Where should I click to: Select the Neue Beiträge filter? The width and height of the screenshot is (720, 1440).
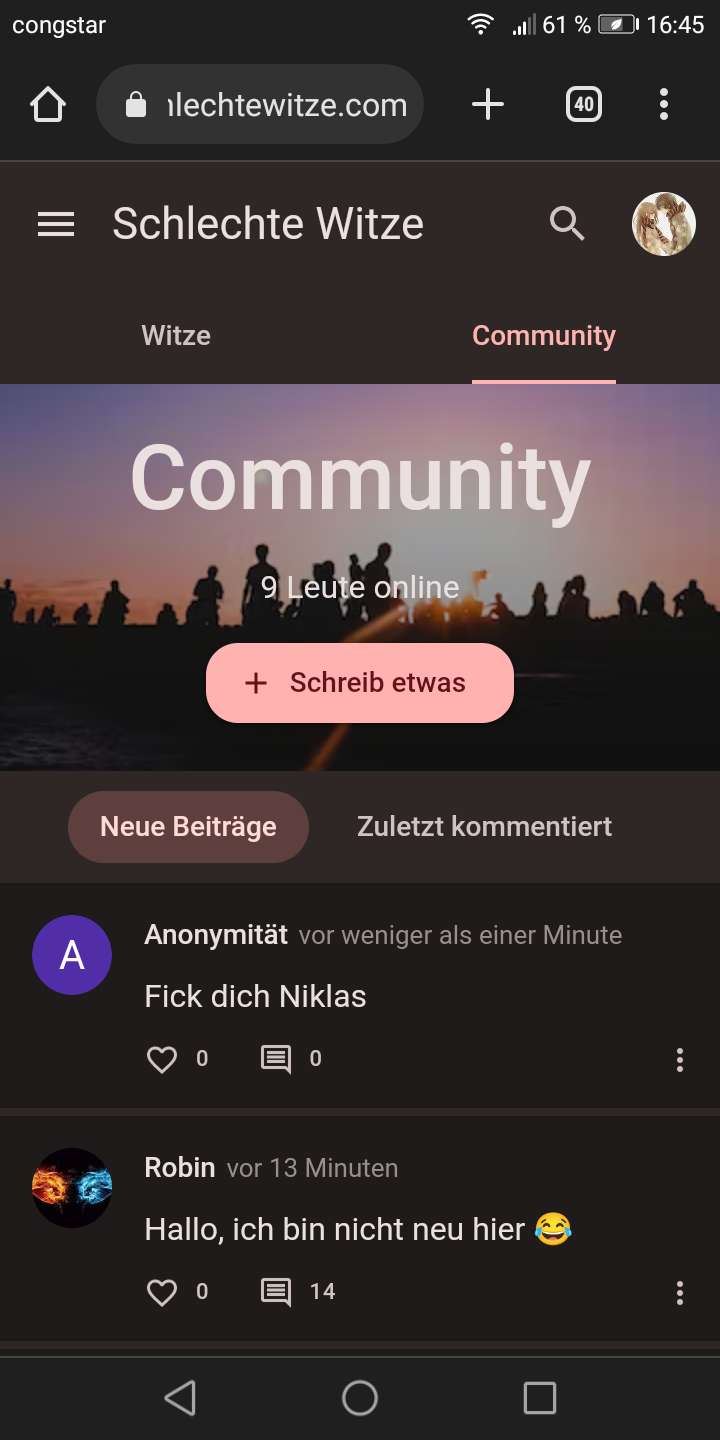pos(188,827)
